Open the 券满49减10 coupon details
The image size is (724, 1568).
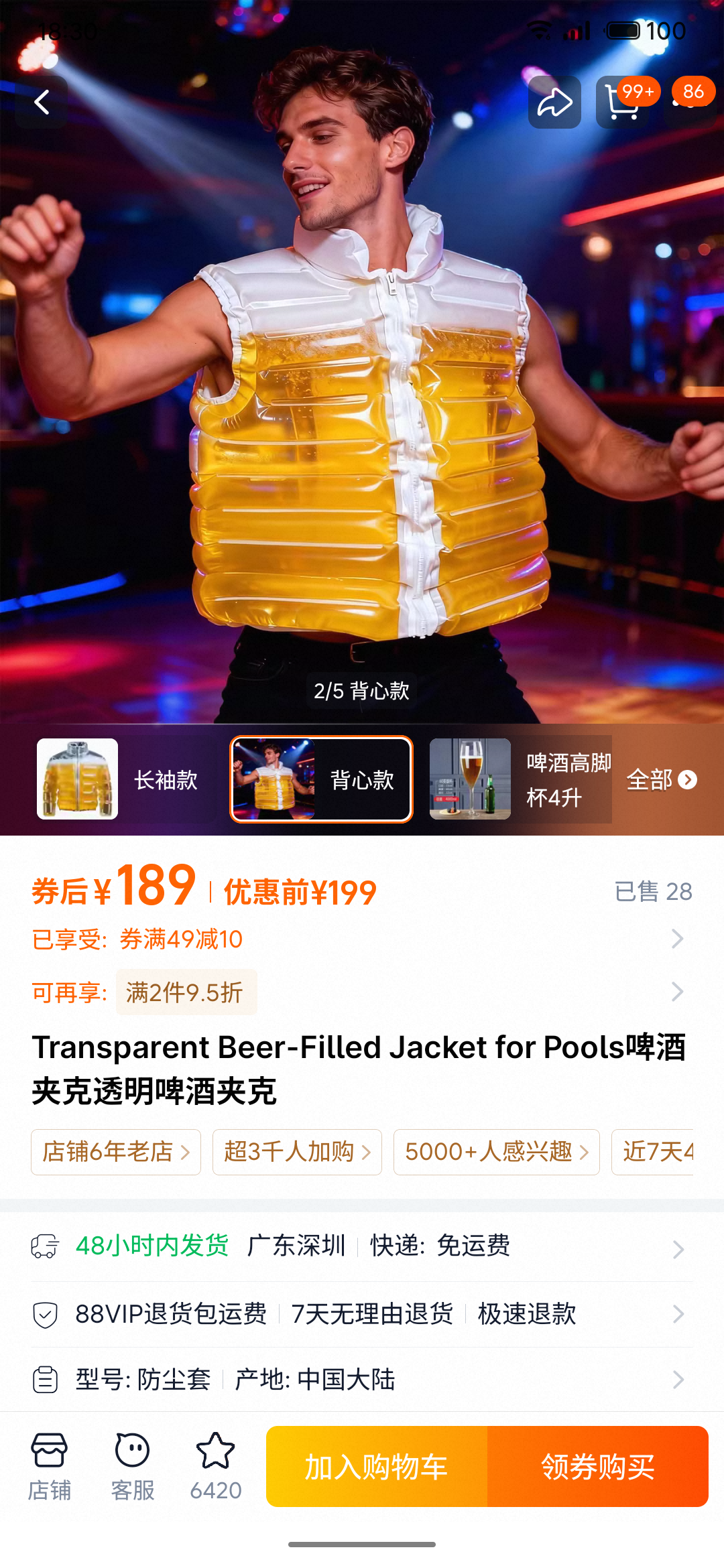(362, 939)
